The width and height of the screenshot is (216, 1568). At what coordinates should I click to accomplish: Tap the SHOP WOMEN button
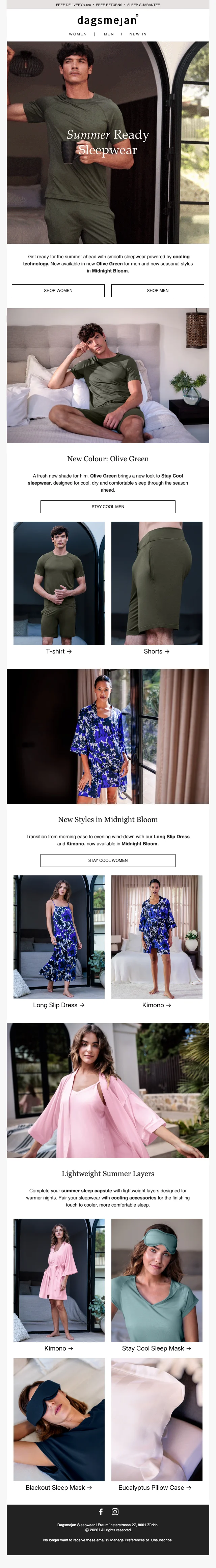tap(58, 290)
